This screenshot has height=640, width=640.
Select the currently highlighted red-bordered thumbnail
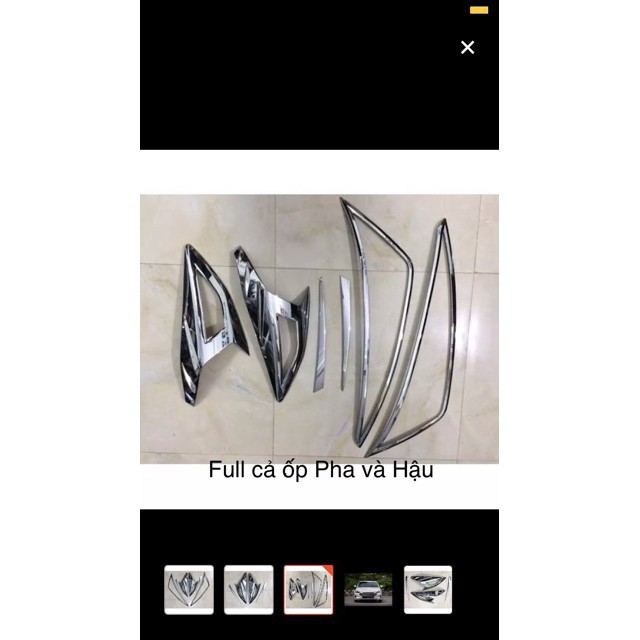pyautogui.click(x=308, y=589)
